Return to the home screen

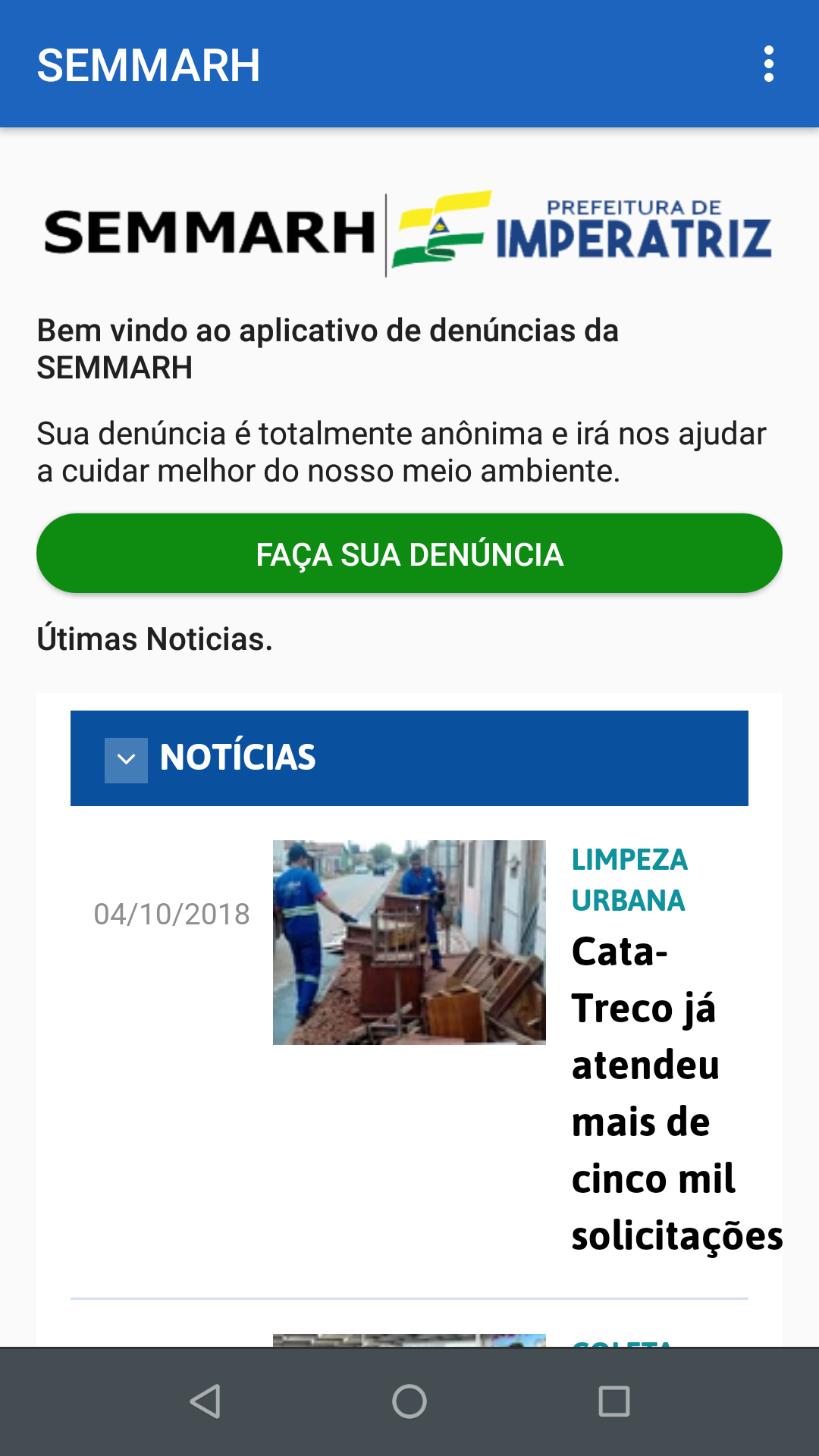(409, 1401)
